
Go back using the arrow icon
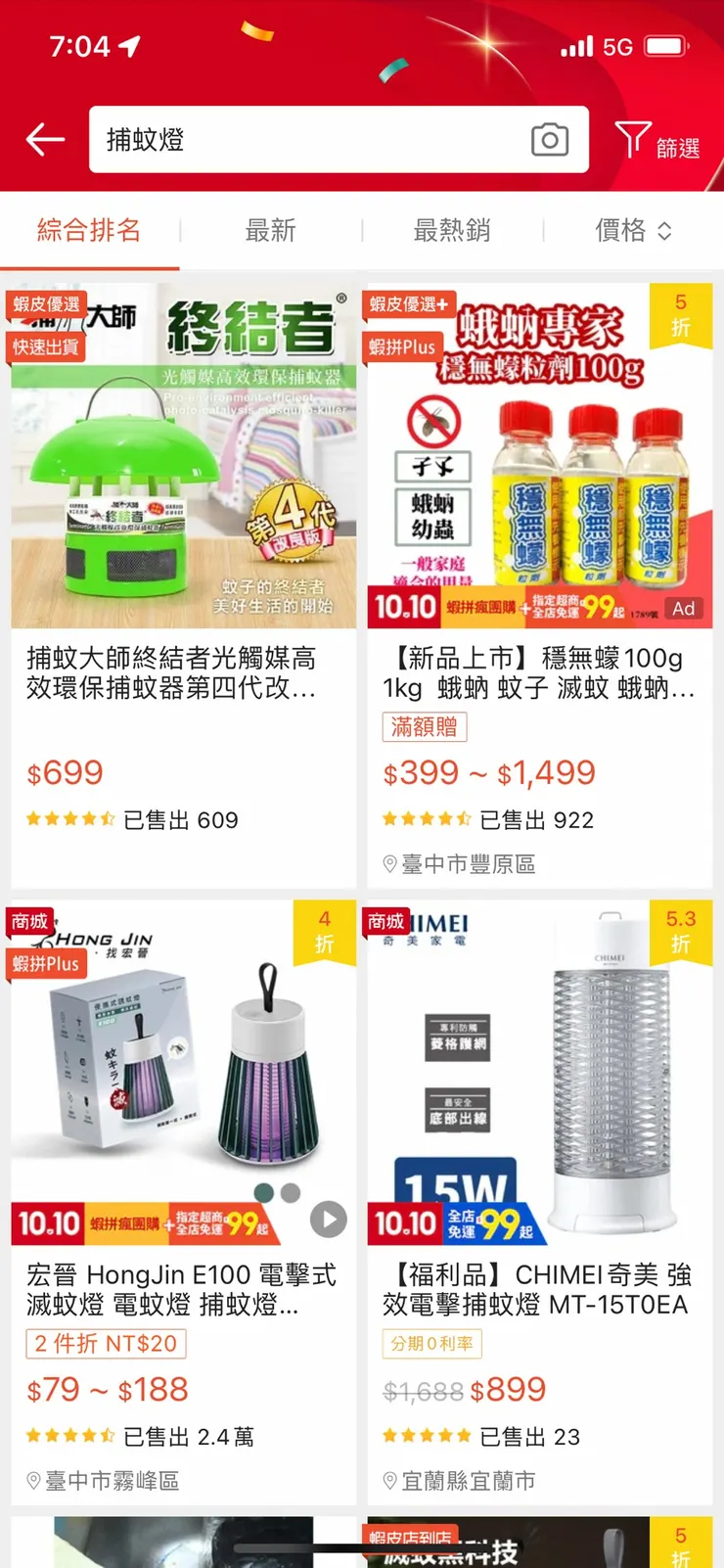pyautogui.click(x=45, y=140)
